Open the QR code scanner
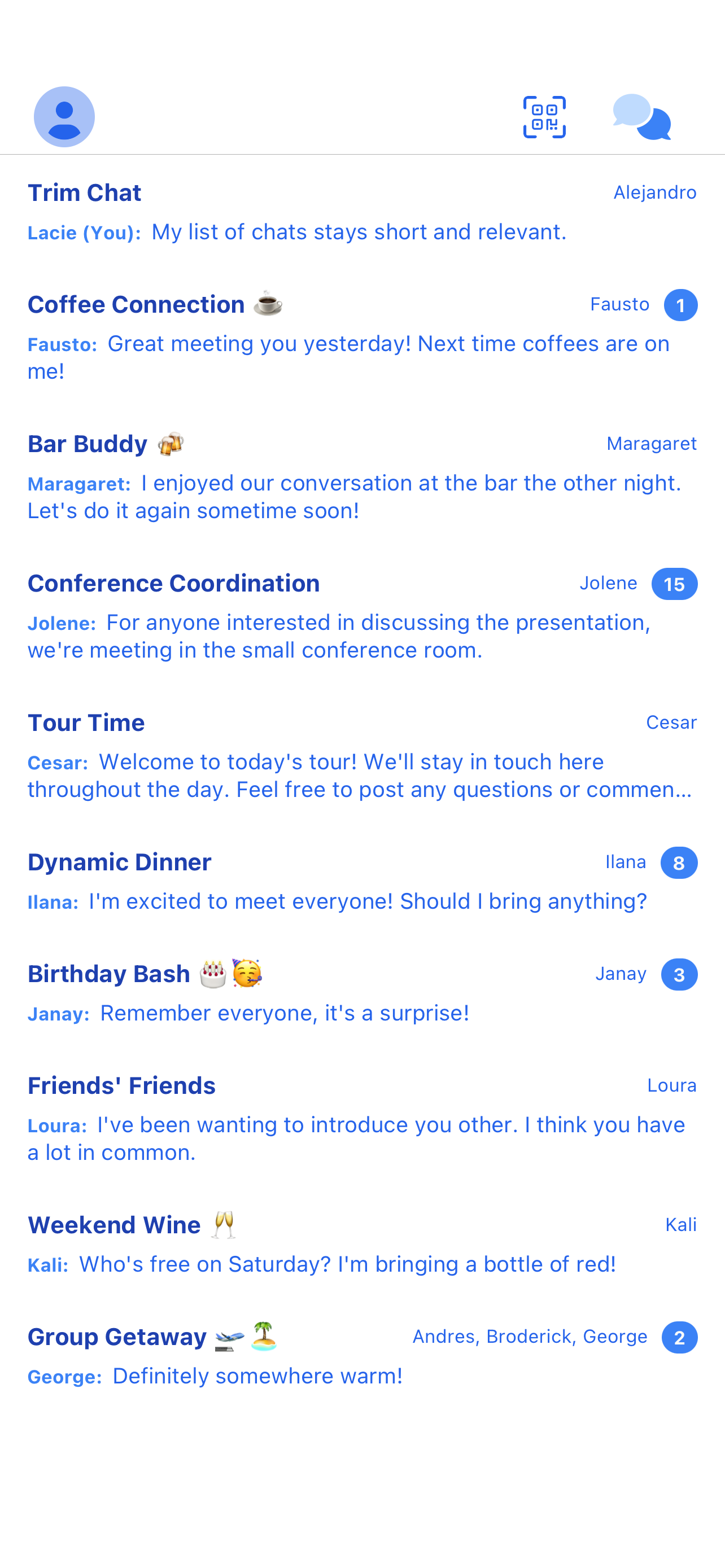Image resolution: width=725 pixels, height=1568 pixels. coord(544,117)
